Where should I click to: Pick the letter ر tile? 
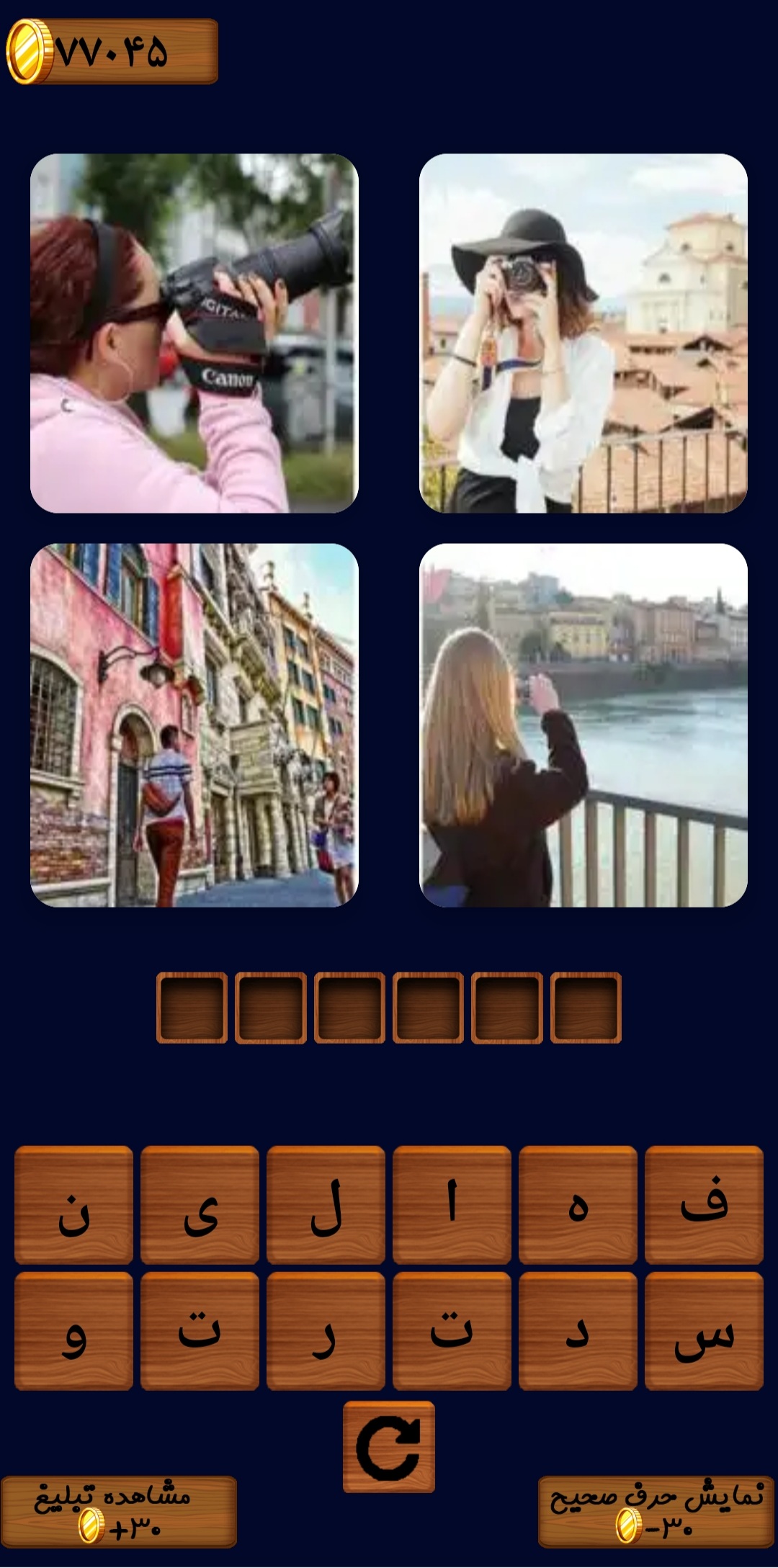point(326,1330)
